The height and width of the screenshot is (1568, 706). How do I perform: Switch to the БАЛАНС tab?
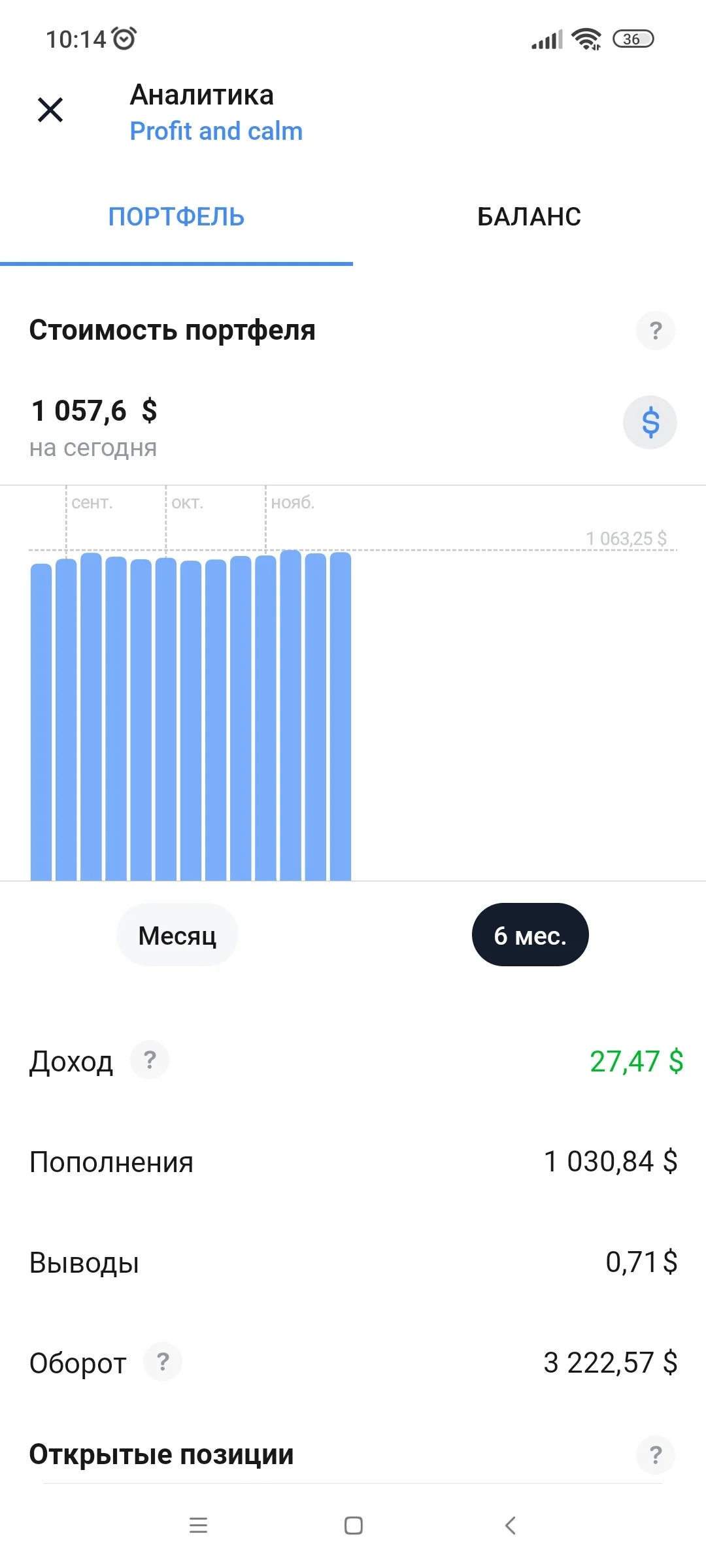[x=529, y=217]
